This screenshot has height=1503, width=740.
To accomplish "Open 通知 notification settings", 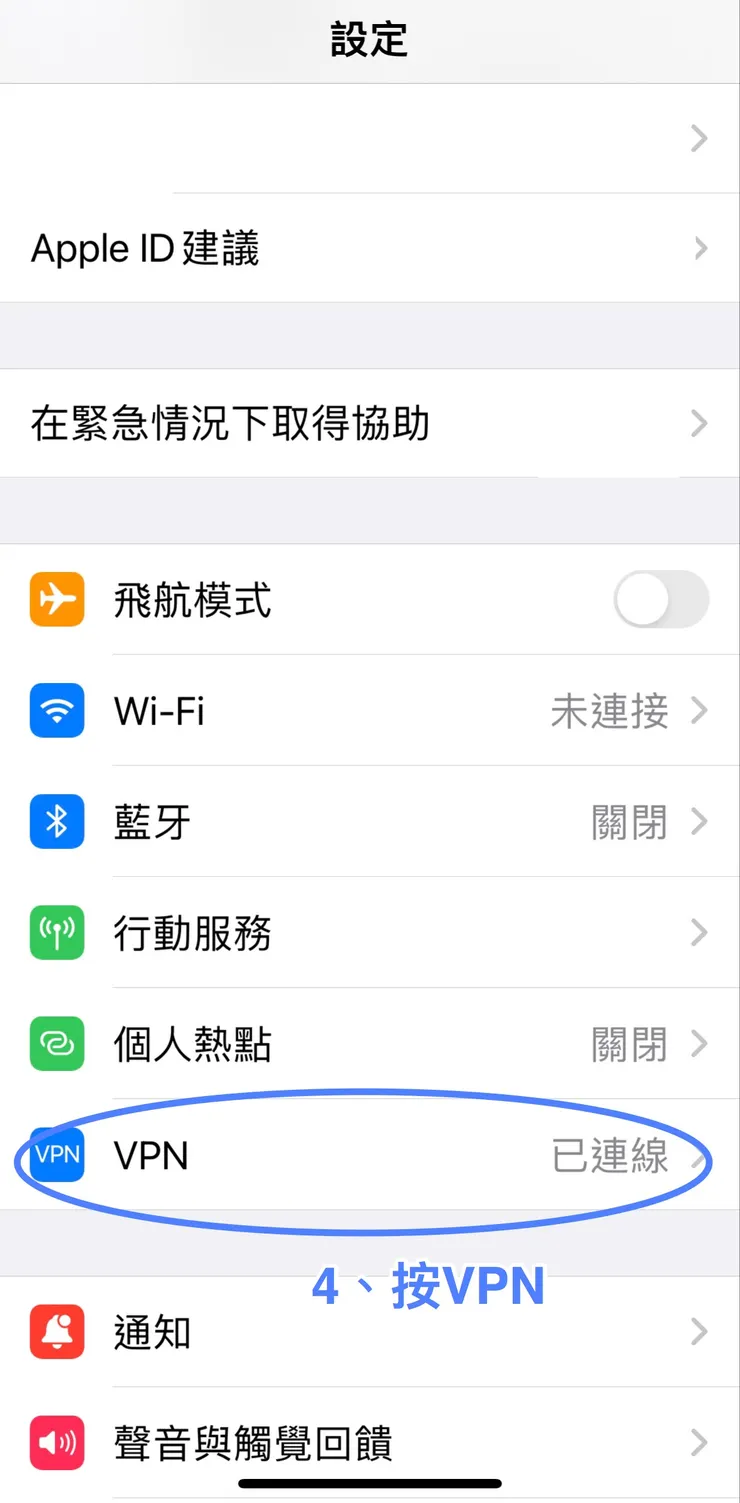I will pyautogui.click(x=370, y=1332).
